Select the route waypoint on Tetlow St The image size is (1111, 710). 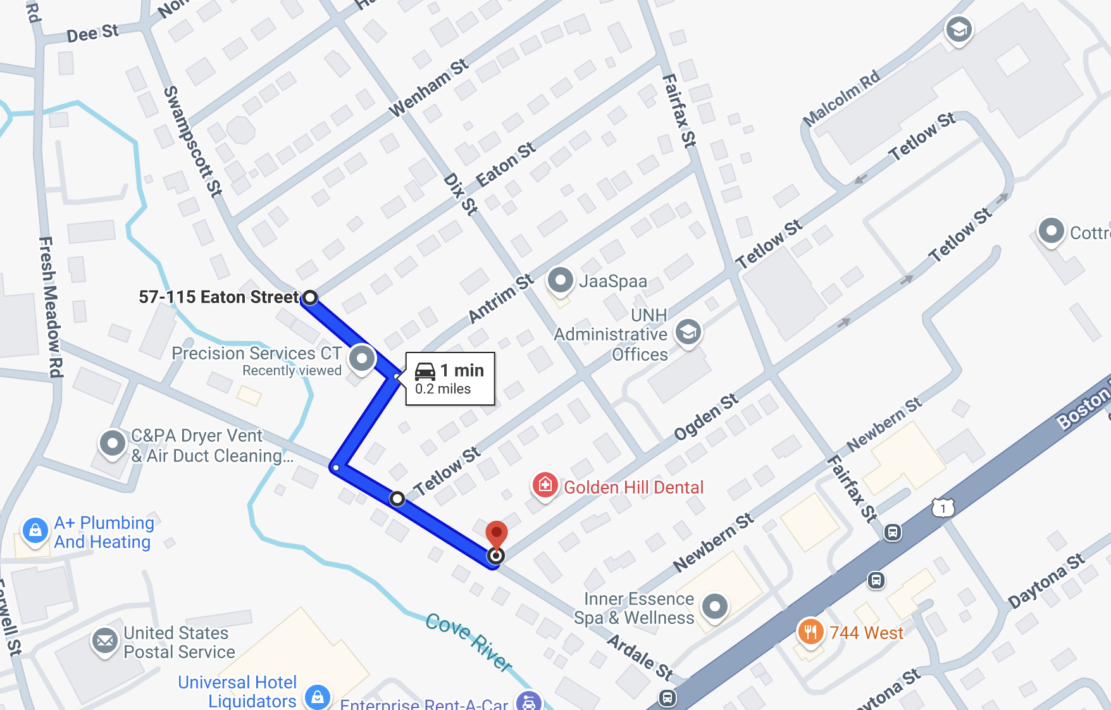pyautogui.click(x=397, y=498)
